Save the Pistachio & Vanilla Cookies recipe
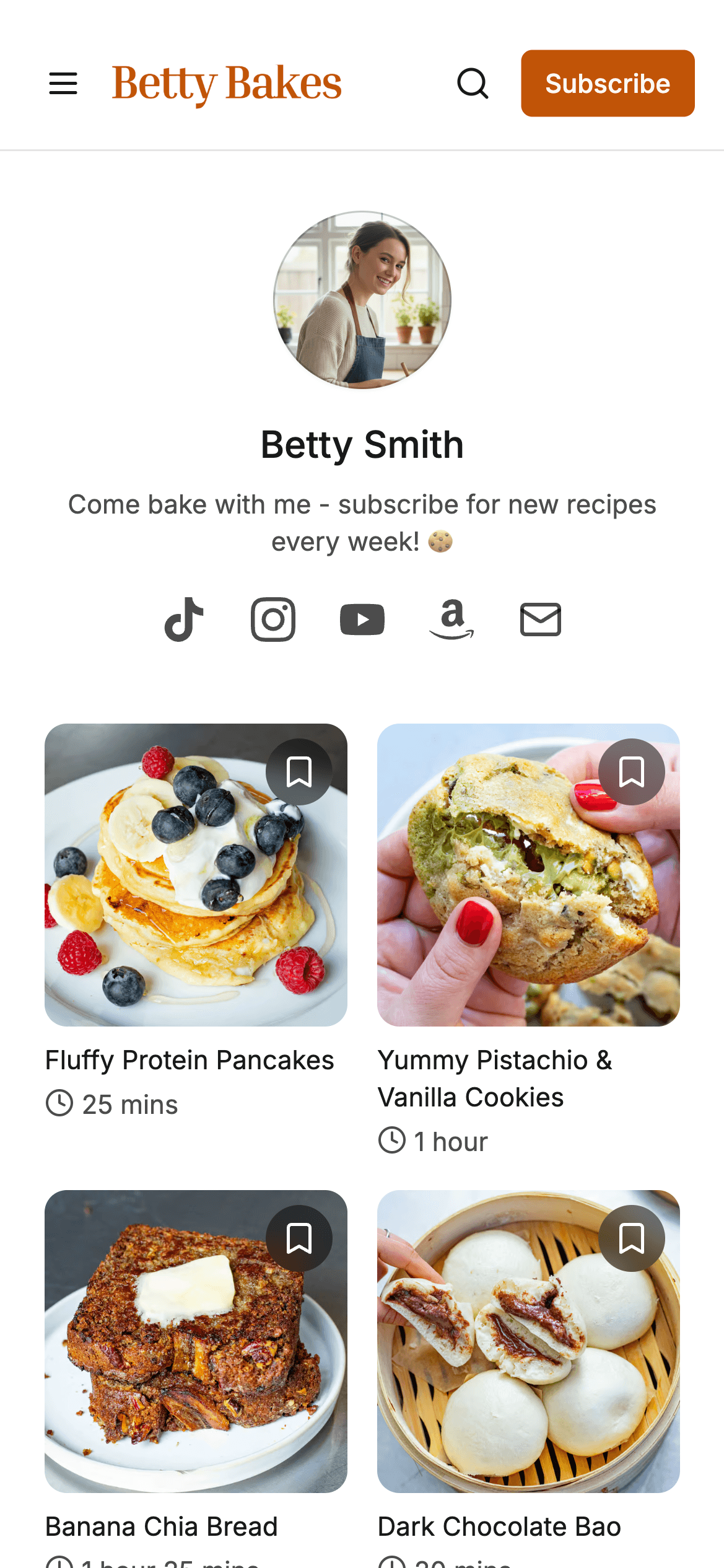The height and width of the screenshot is (1568, 724). point(631,772)
